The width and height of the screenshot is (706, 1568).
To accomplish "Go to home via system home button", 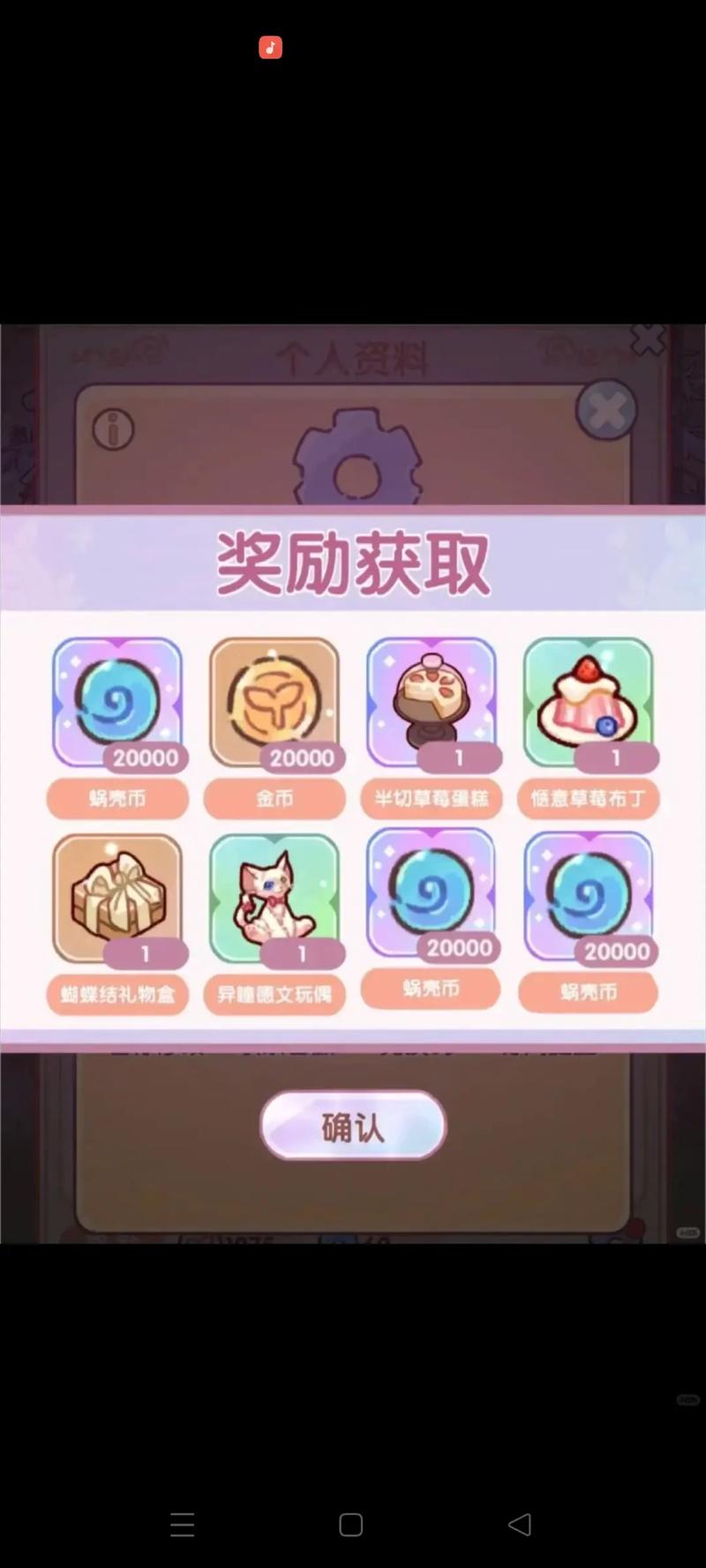I will pyautogui.click(x=351, y=1524).
